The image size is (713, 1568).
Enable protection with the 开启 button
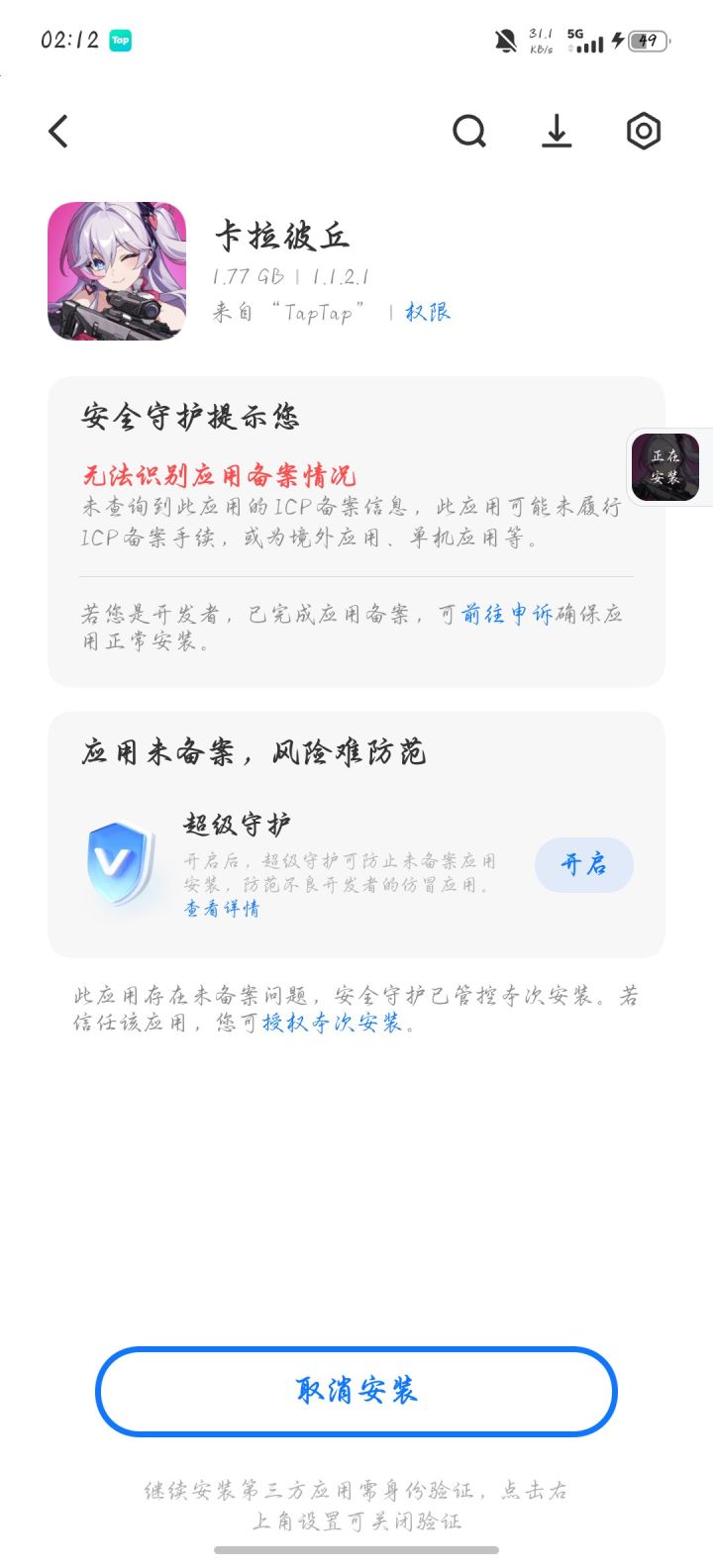[x=583, y=864]
